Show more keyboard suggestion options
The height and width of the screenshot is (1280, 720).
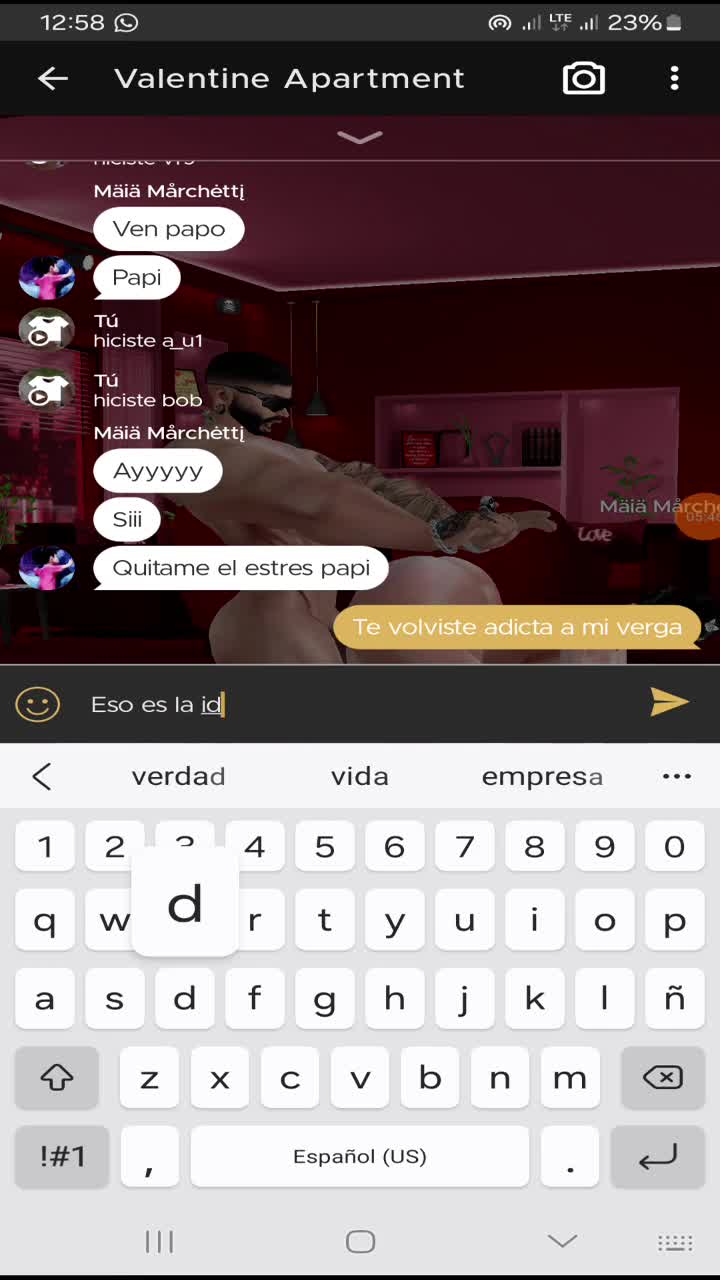click(677, 777)
